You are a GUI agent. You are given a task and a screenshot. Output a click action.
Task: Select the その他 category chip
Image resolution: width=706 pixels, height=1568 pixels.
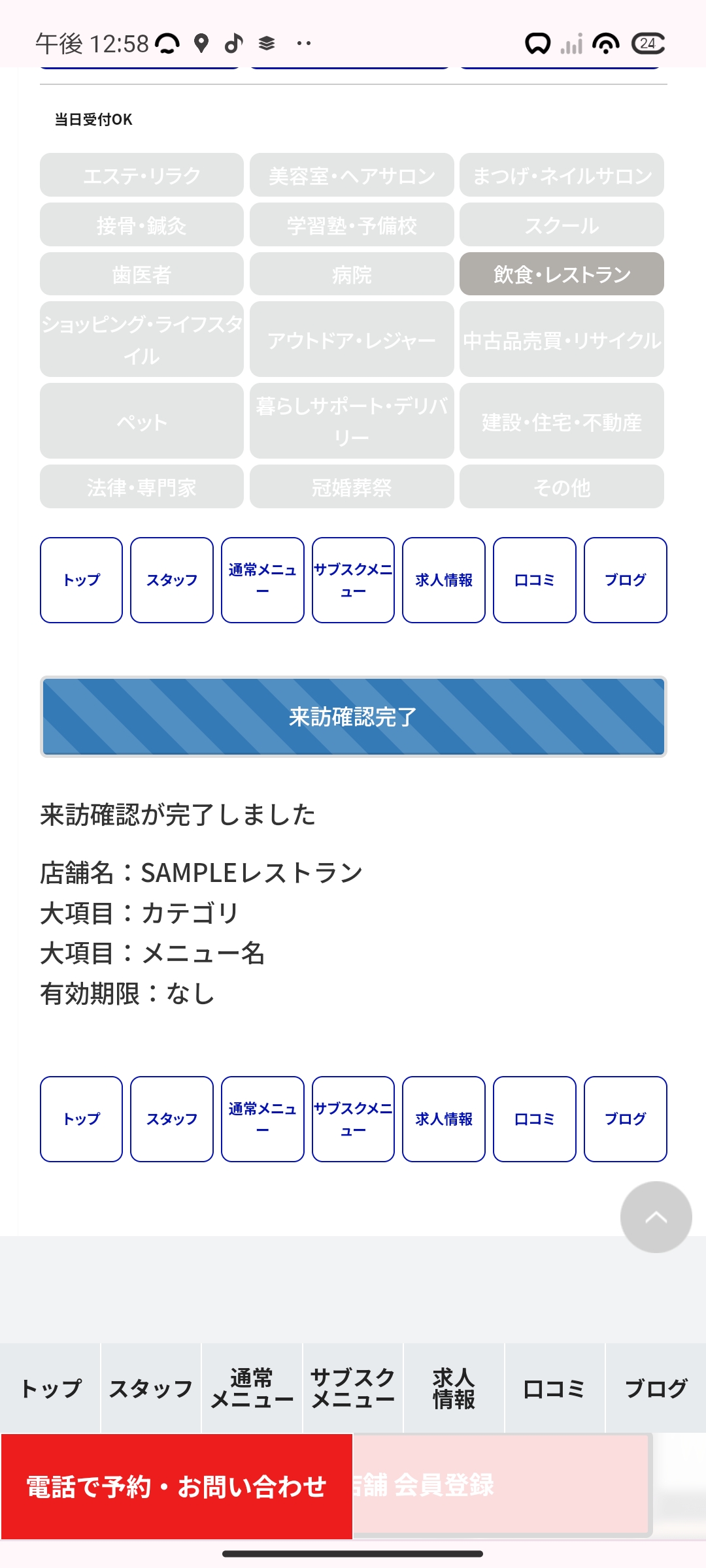(562, 487)
